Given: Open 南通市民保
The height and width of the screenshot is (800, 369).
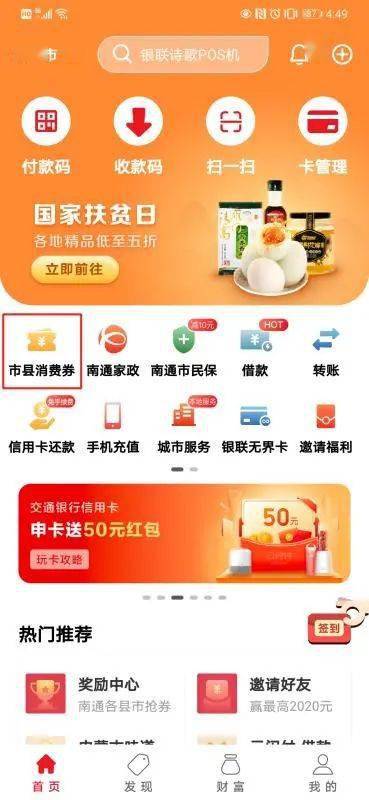Looking at the screenshot, I should click(184, 352).
